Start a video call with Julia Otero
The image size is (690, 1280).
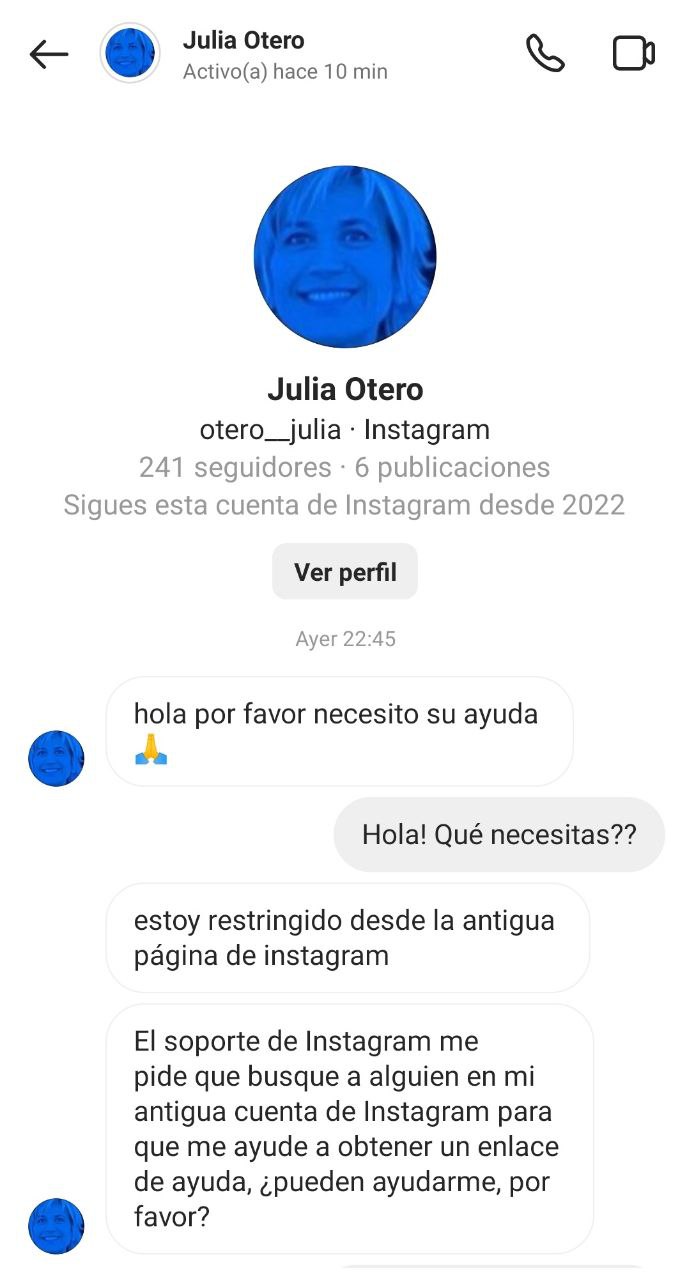click(x=633, y=54)
